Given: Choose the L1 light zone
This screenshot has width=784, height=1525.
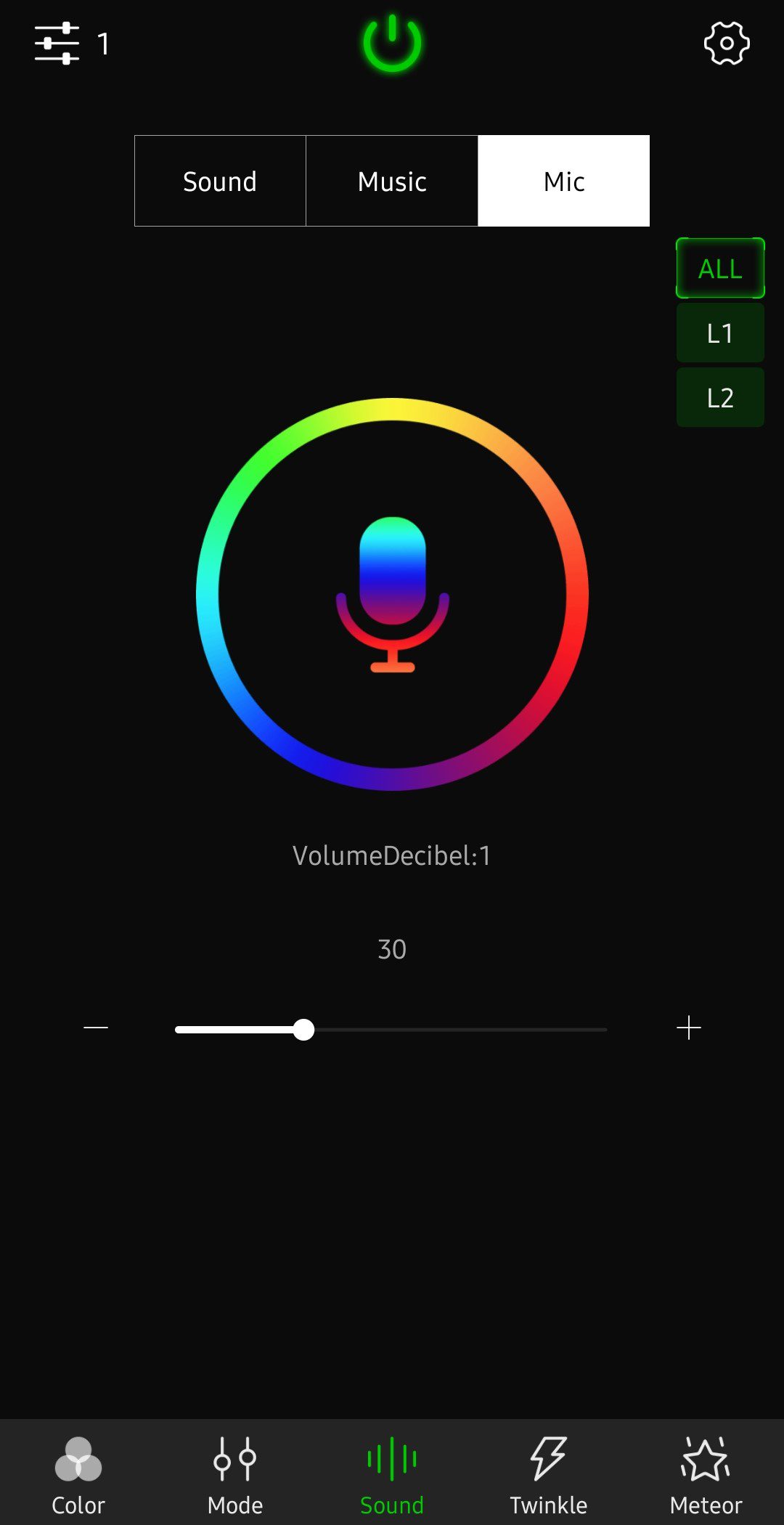Looking at the screenshot, I should [x=720, y=333].
